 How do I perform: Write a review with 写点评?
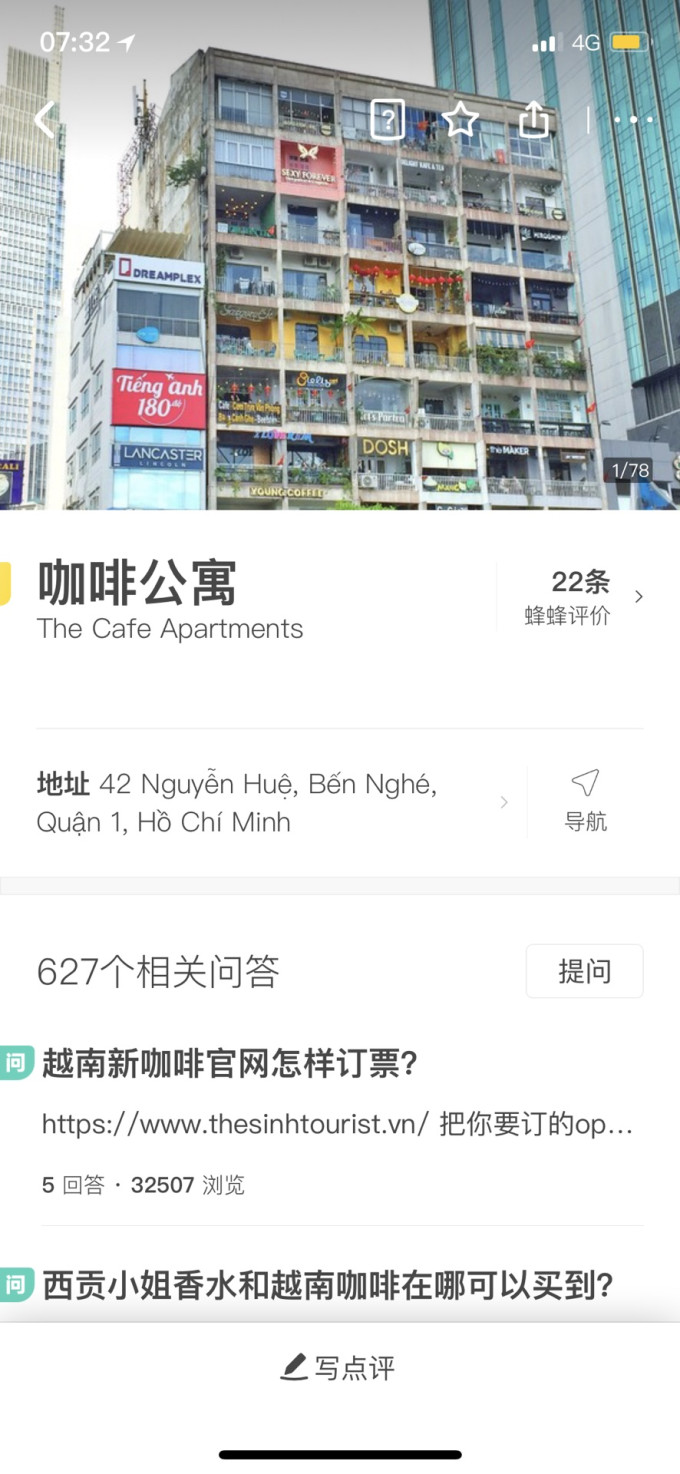coord(339,1367)
